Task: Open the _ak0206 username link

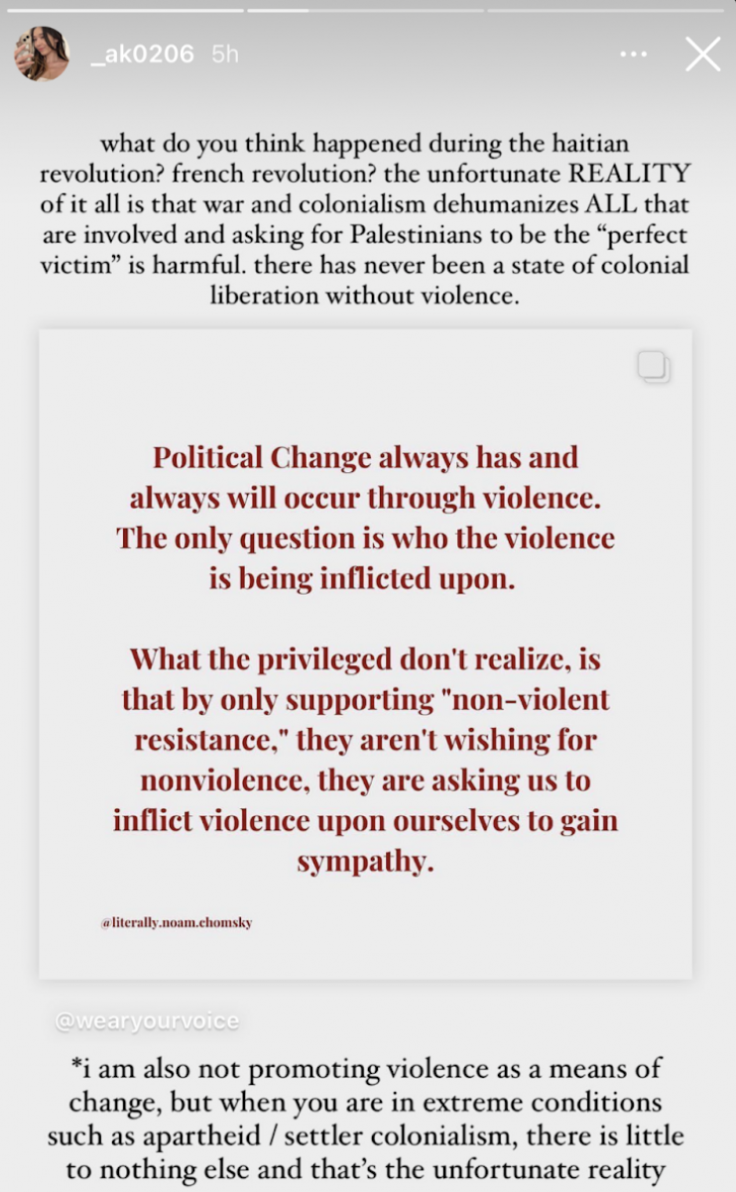Action: (142, 54)
